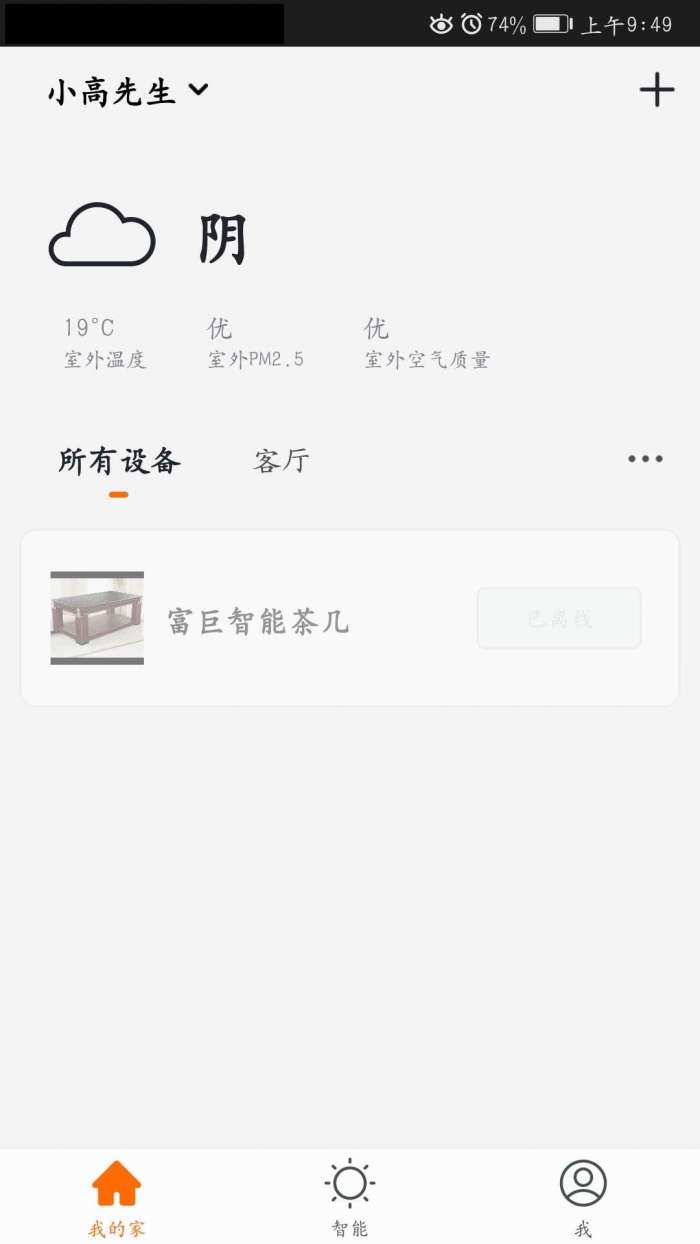This screenshot has height=1244, width=700.
Task: Add a new device with plus icon
Action: coord(657,90)
